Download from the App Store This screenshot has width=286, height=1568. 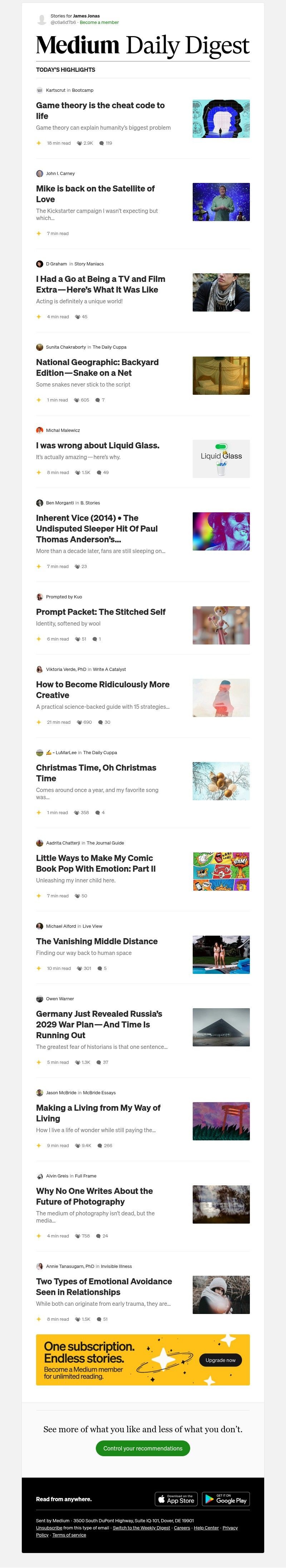point(177,1499)
